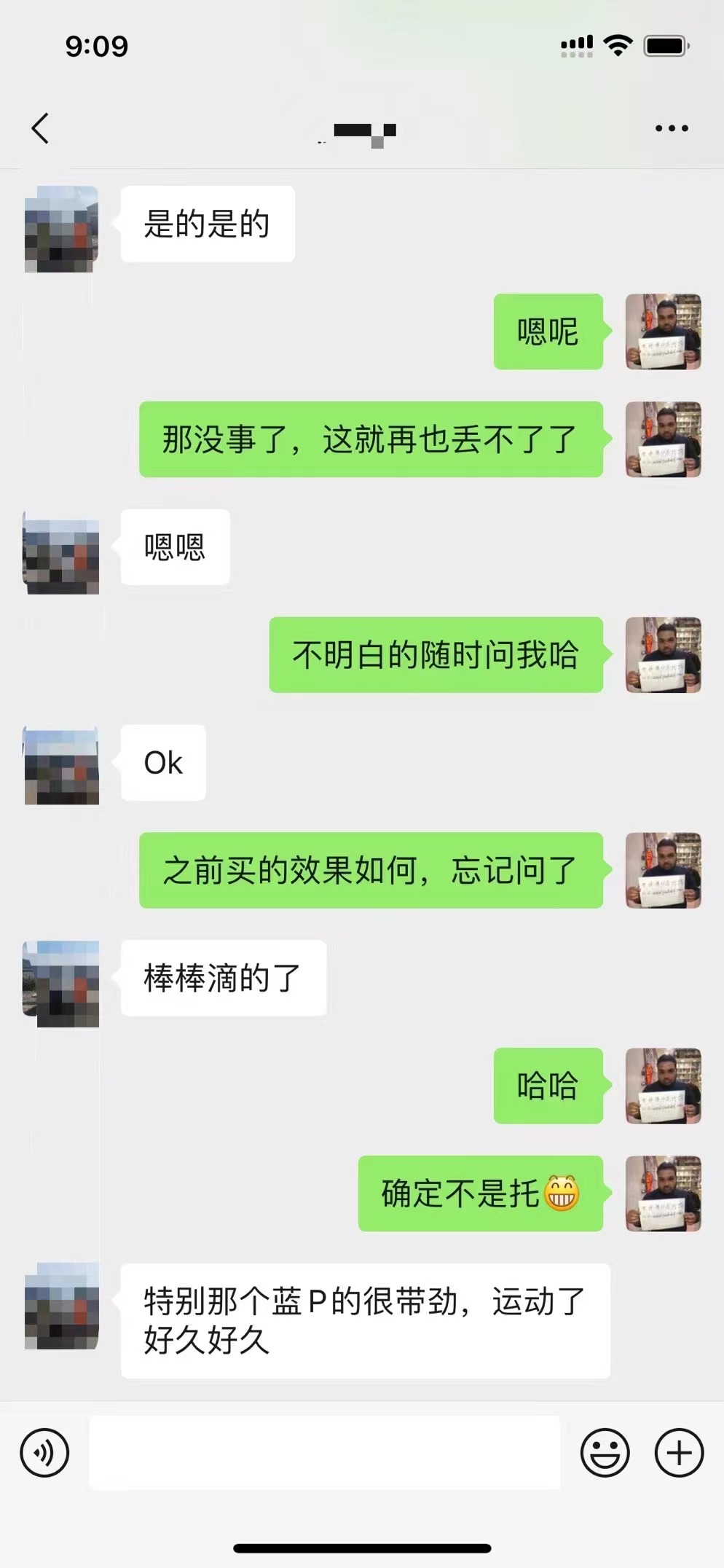Go back to the chat list
This screenshot has width=724, height=1568.
(x=41, y=128)
